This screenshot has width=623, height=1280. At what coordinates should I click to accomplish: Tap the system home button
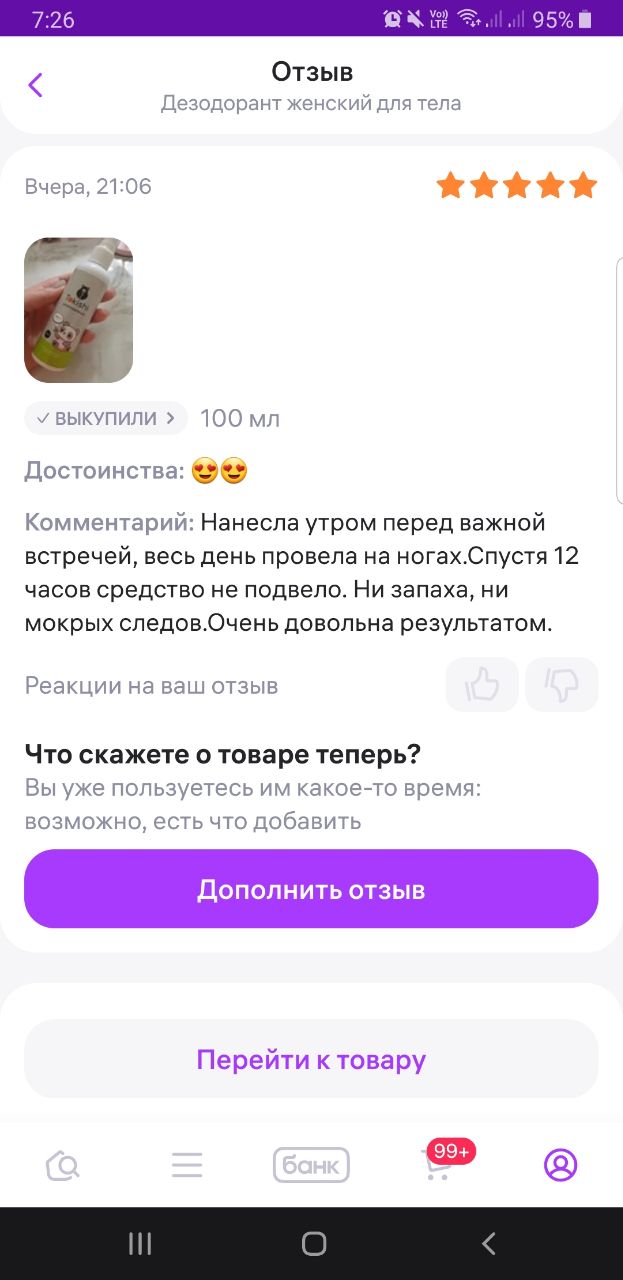point(314,1243)
